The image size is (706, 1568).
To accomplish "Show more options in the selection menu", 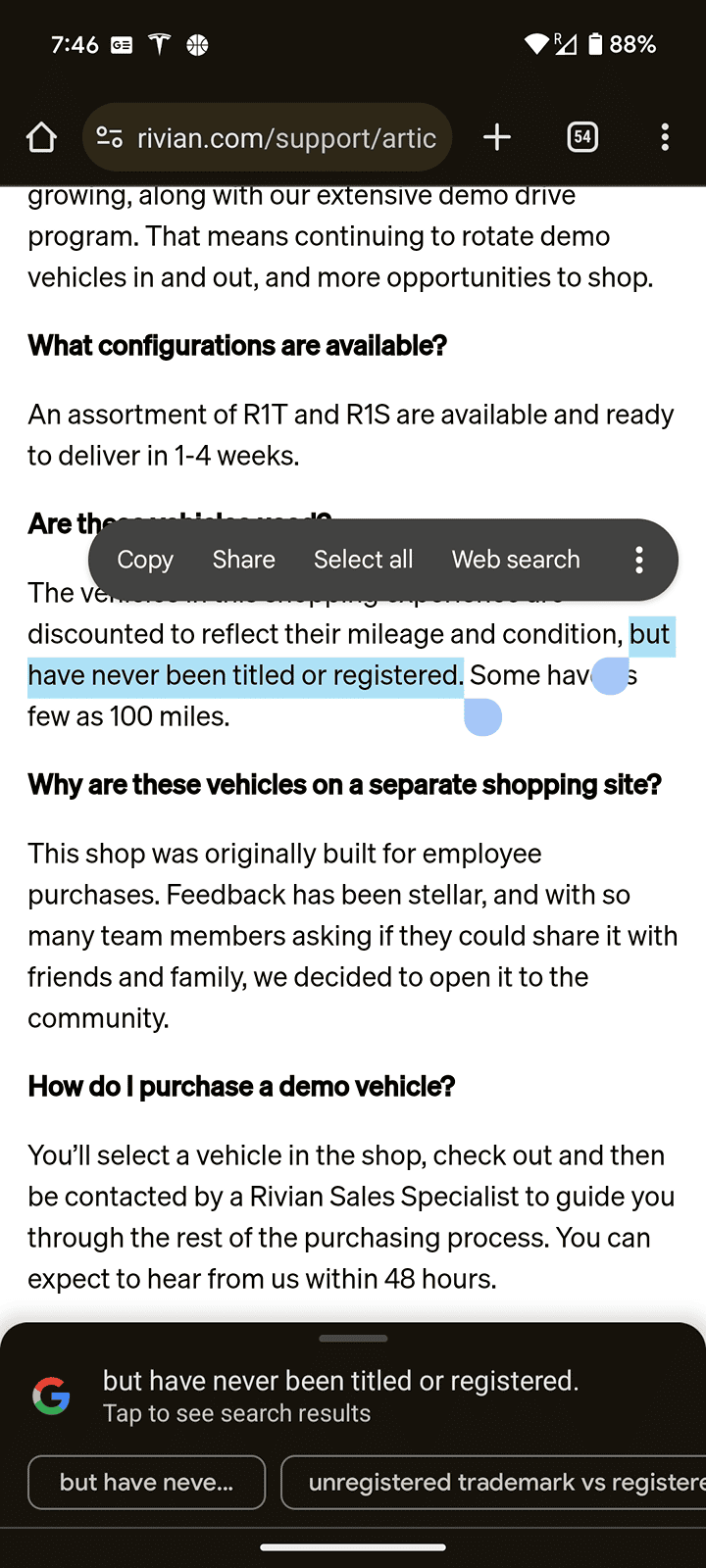I will point(638,560).
